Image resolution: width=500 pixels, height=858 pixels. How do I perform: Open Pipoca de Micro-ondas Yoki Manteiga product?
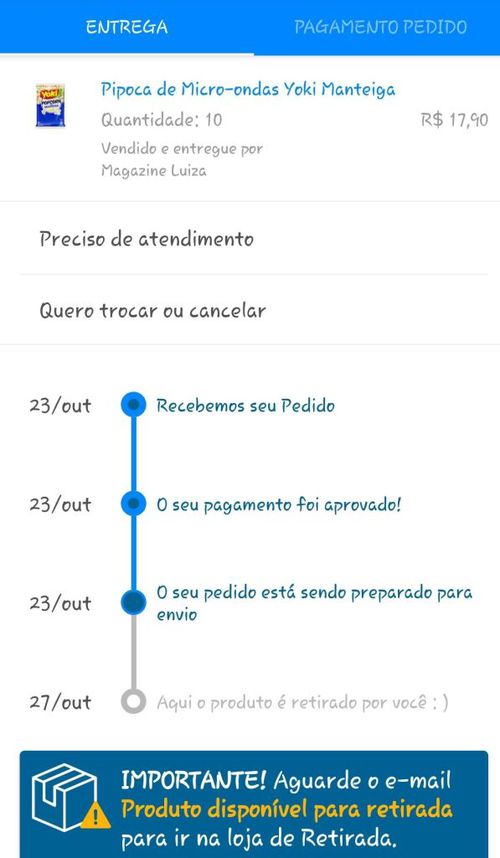click(x=248, y=89)
